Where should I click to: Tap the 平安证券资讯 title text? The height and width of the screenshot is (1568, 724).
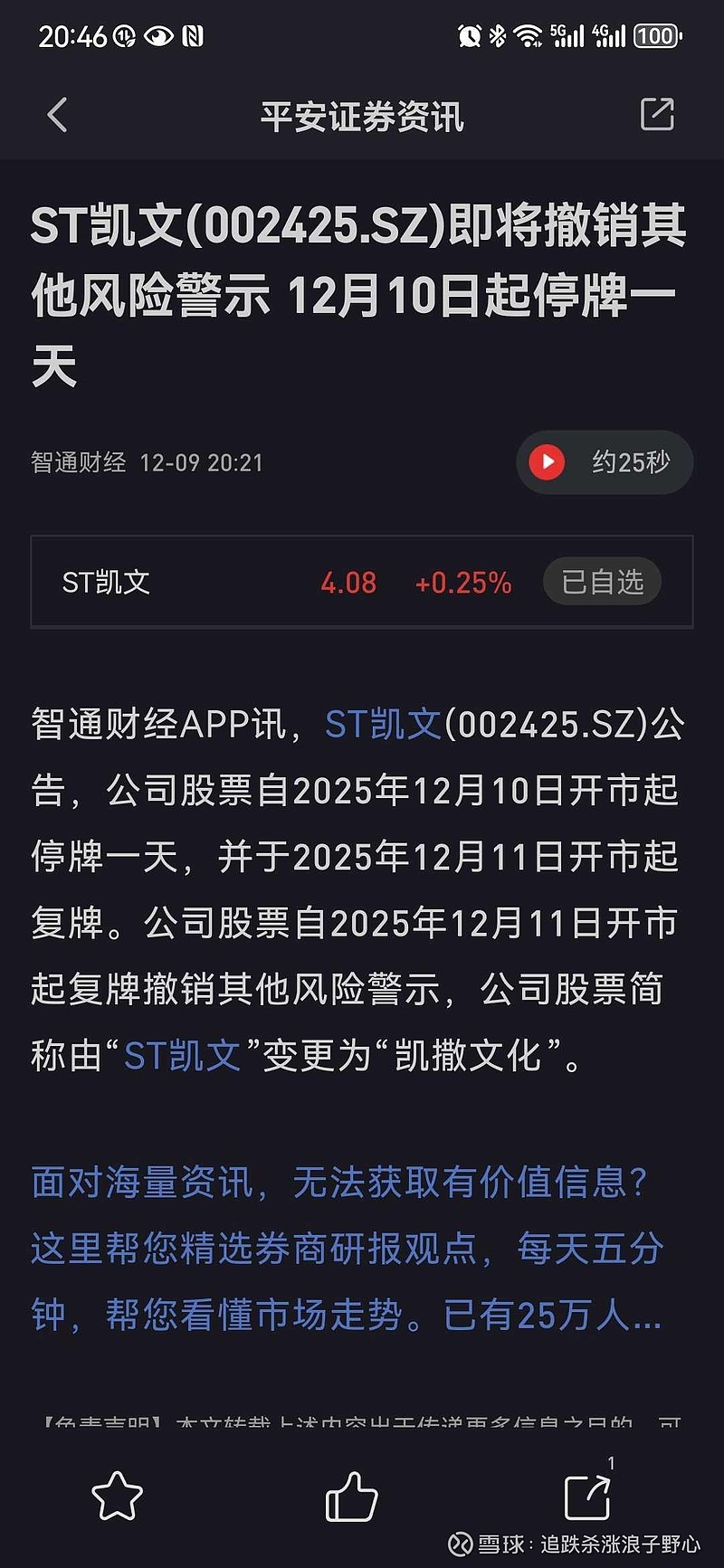pyautogui.click(x=361, y=115)
